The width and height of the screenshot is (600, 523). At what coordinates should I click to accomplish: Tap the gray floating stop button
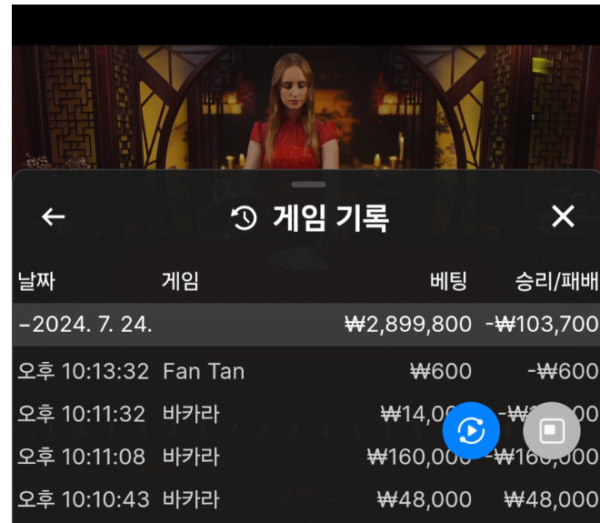click(x=552, y=431)
